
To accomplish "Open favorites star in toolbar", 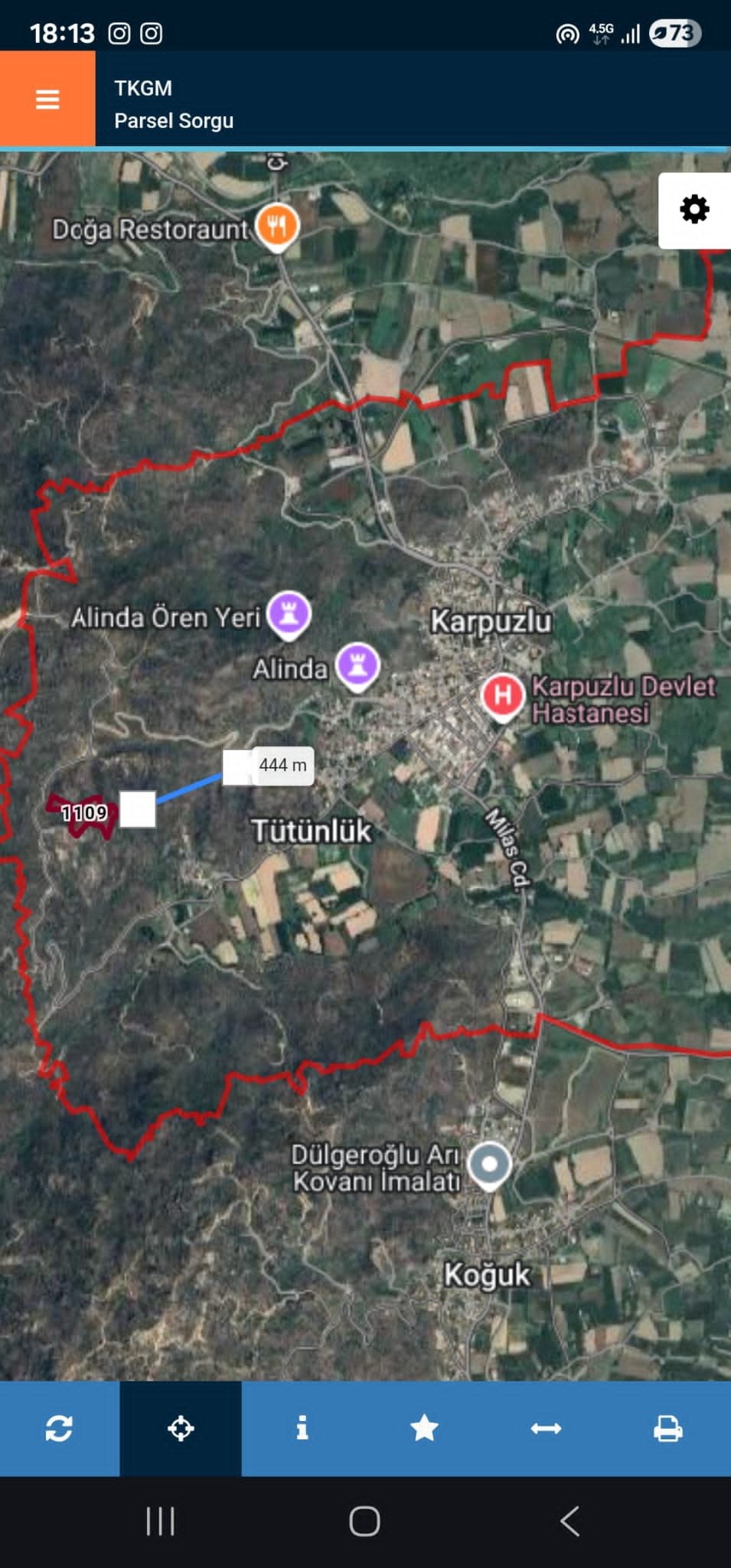I will pyautogui.click(x=424, y=1428).
